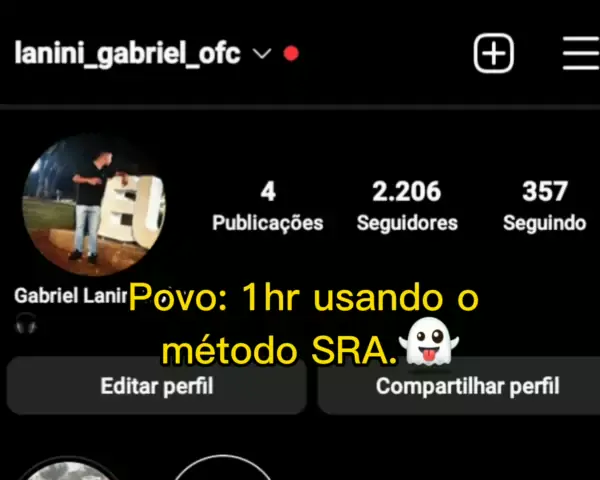Tap the Editar perfil button
Screen dimensions: 600x480
click(156, 386)
